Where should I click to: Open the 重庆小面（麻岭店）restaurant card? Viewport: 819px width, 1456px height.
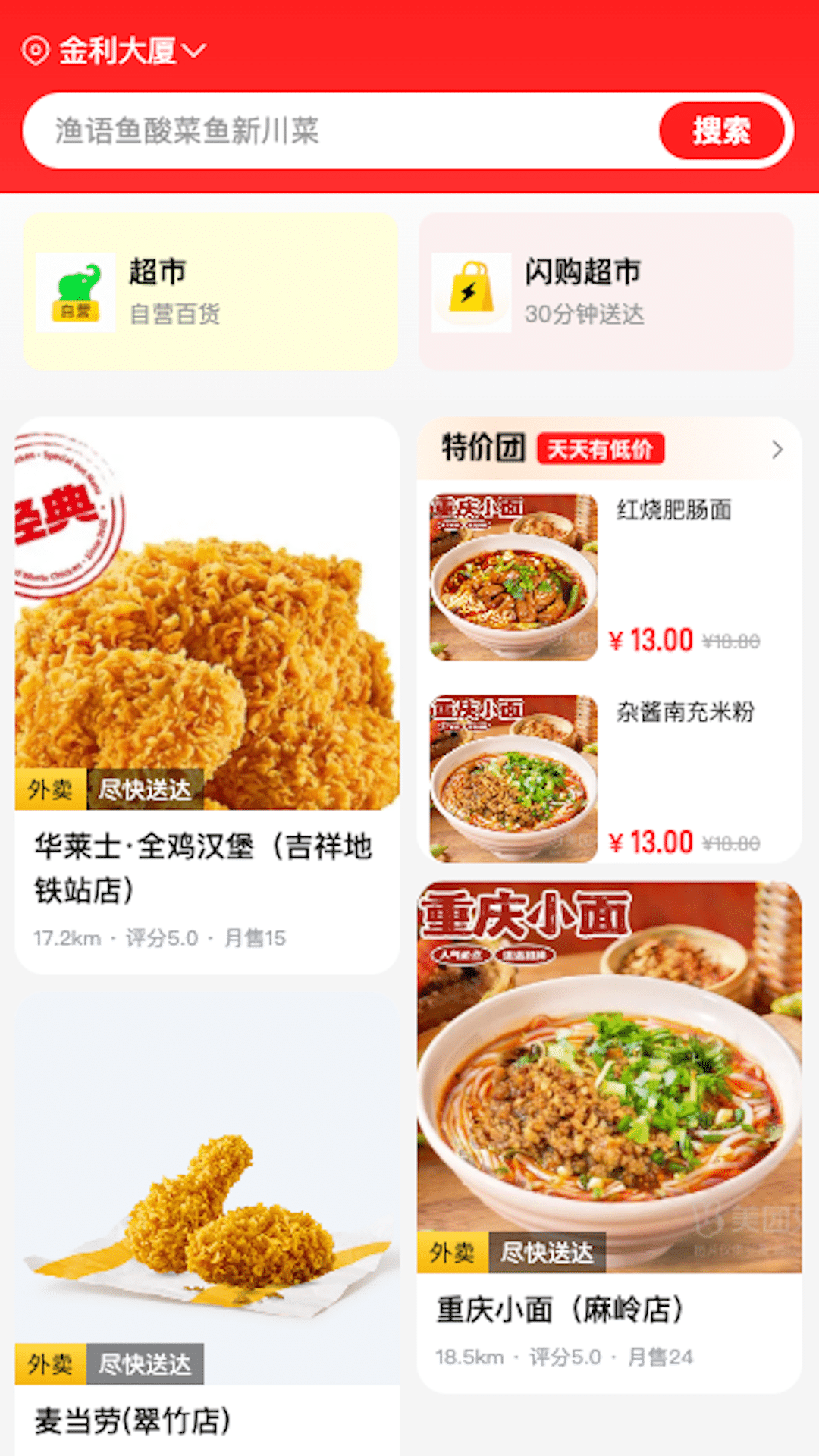[x=610, y=1137]
